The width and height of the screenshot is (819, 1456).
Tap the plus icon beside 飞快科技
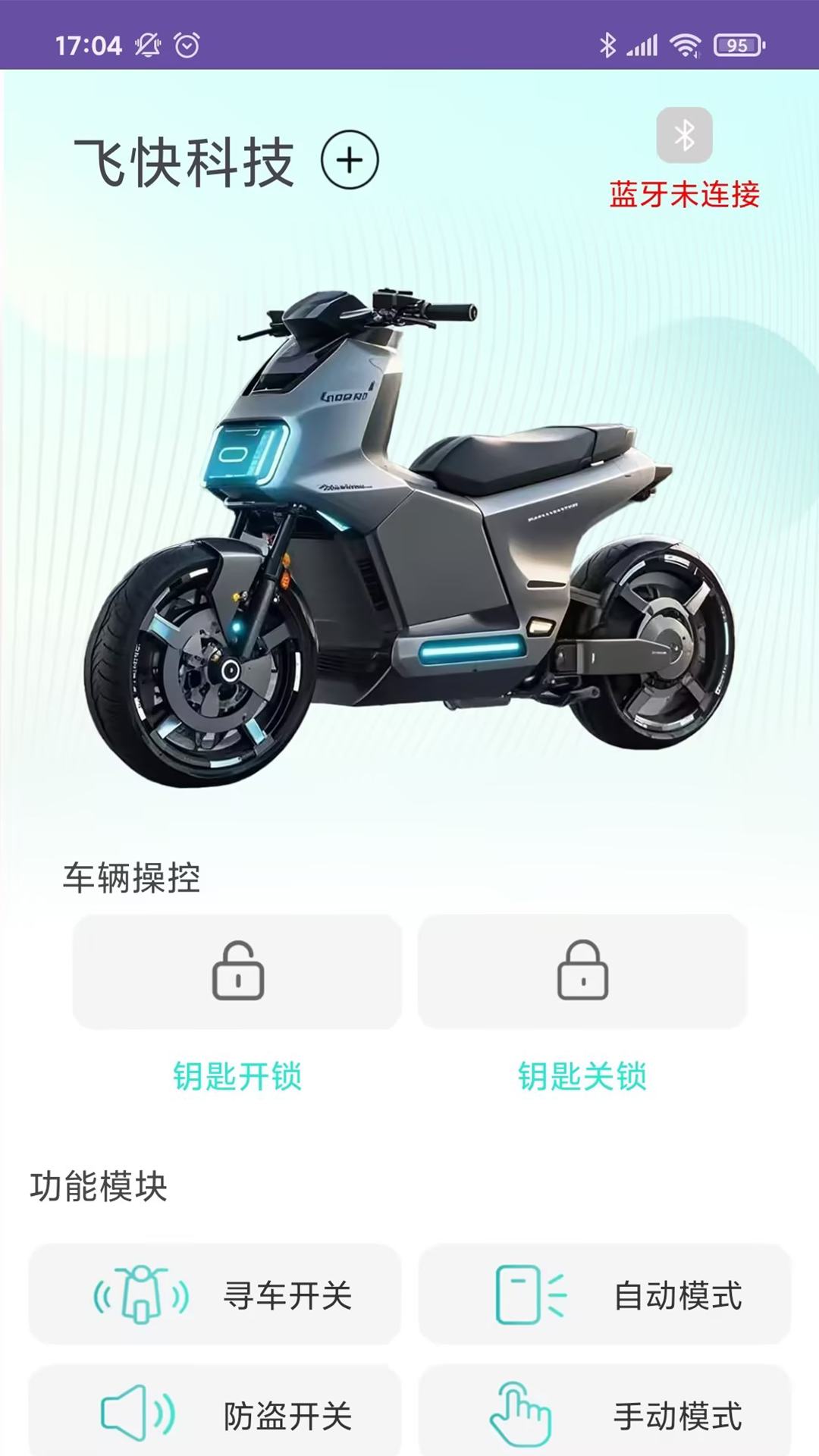pos(350,160)
